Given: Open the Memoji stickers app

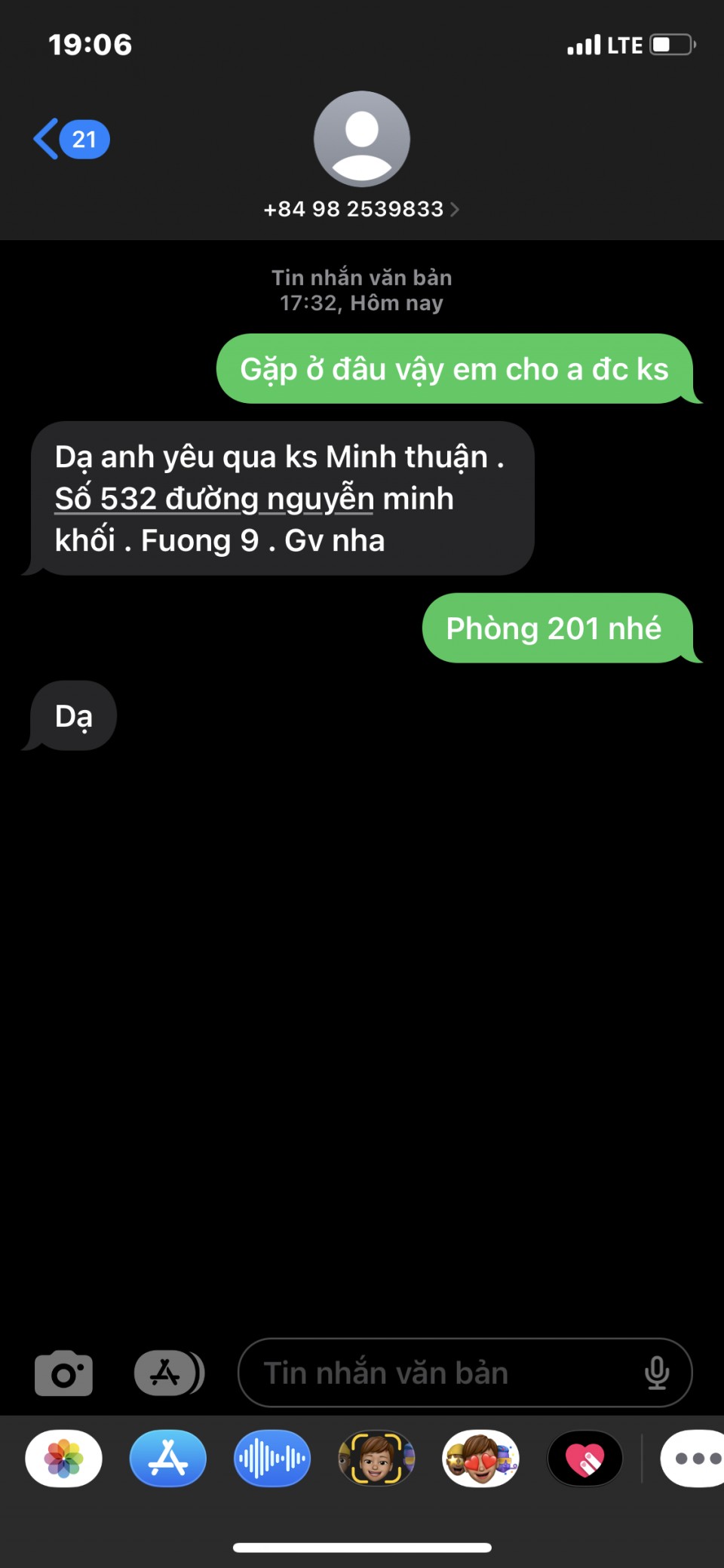Looking at the screenshot, I should coord(480,1458).
